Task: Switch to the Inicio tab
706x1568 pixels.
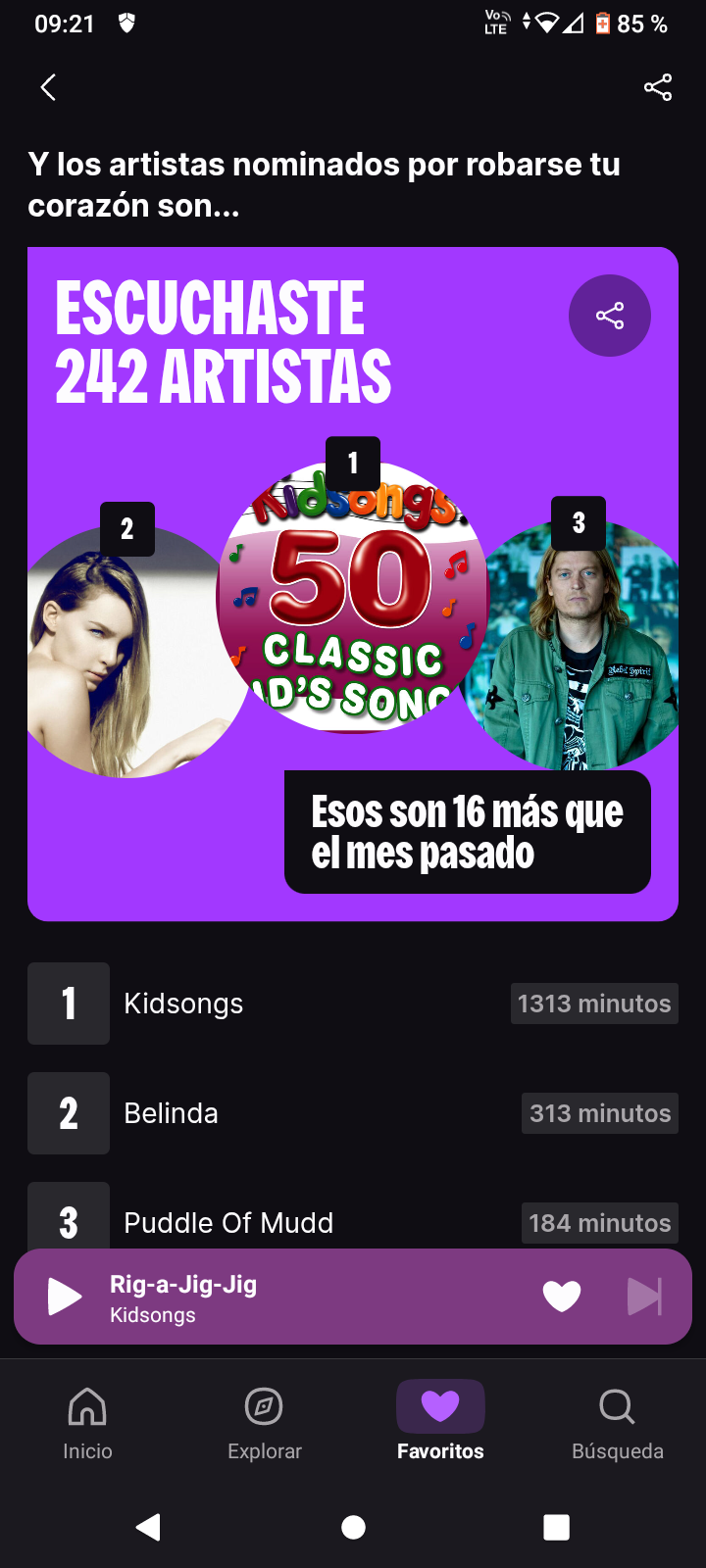Action: (x=87, y=1423)
